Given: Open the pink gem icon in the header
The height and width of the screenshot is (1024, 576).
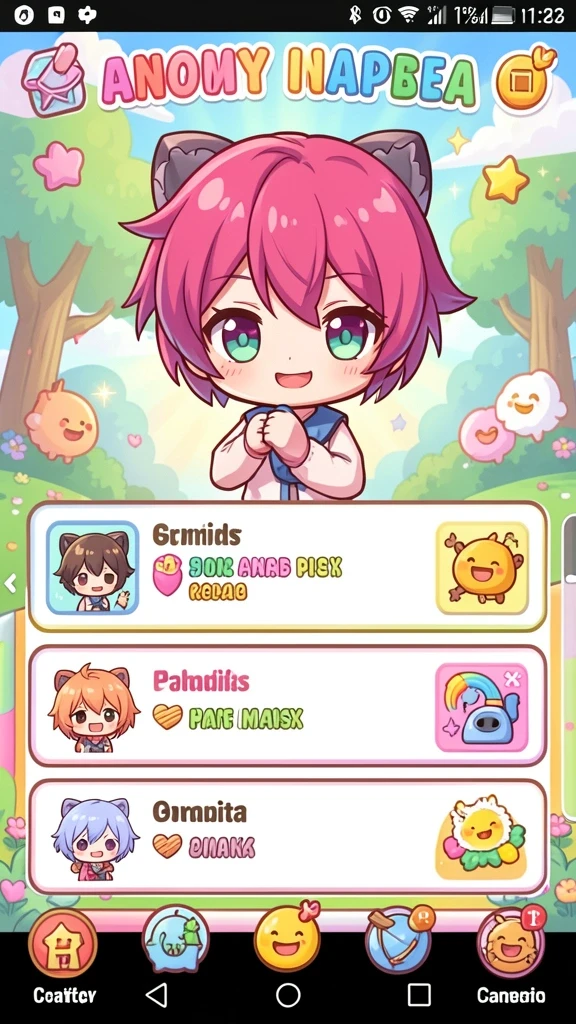Looking at the screenshot, I should (55, 78).
